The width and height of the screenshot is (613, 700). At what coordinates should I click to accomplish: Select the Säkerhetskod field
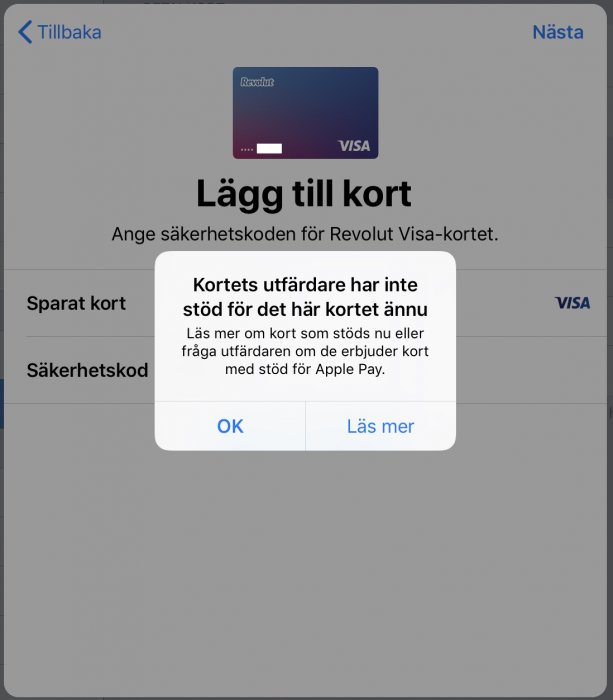[x=88, y=370]
